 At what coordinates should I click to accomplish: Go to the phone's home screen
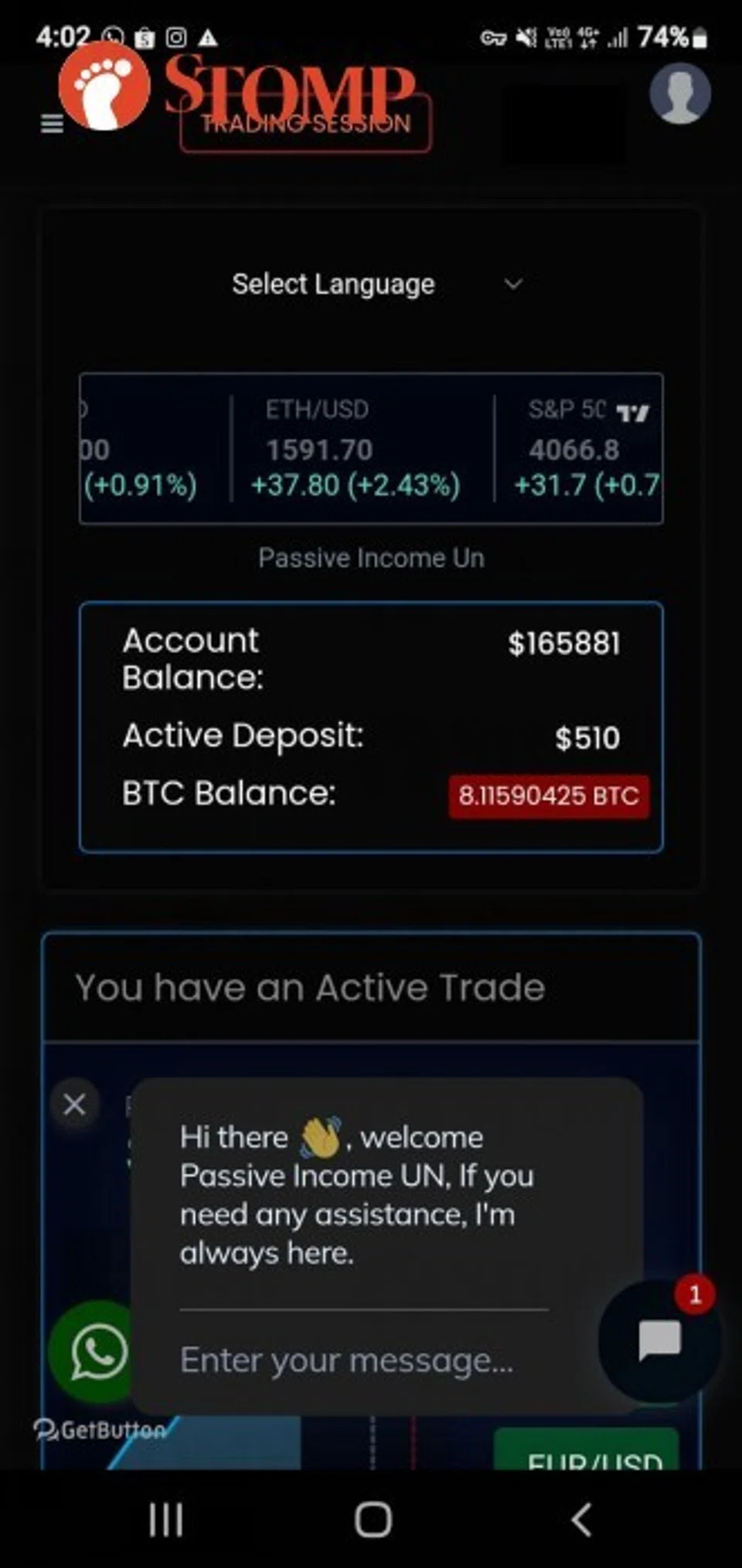point(373,1520)
